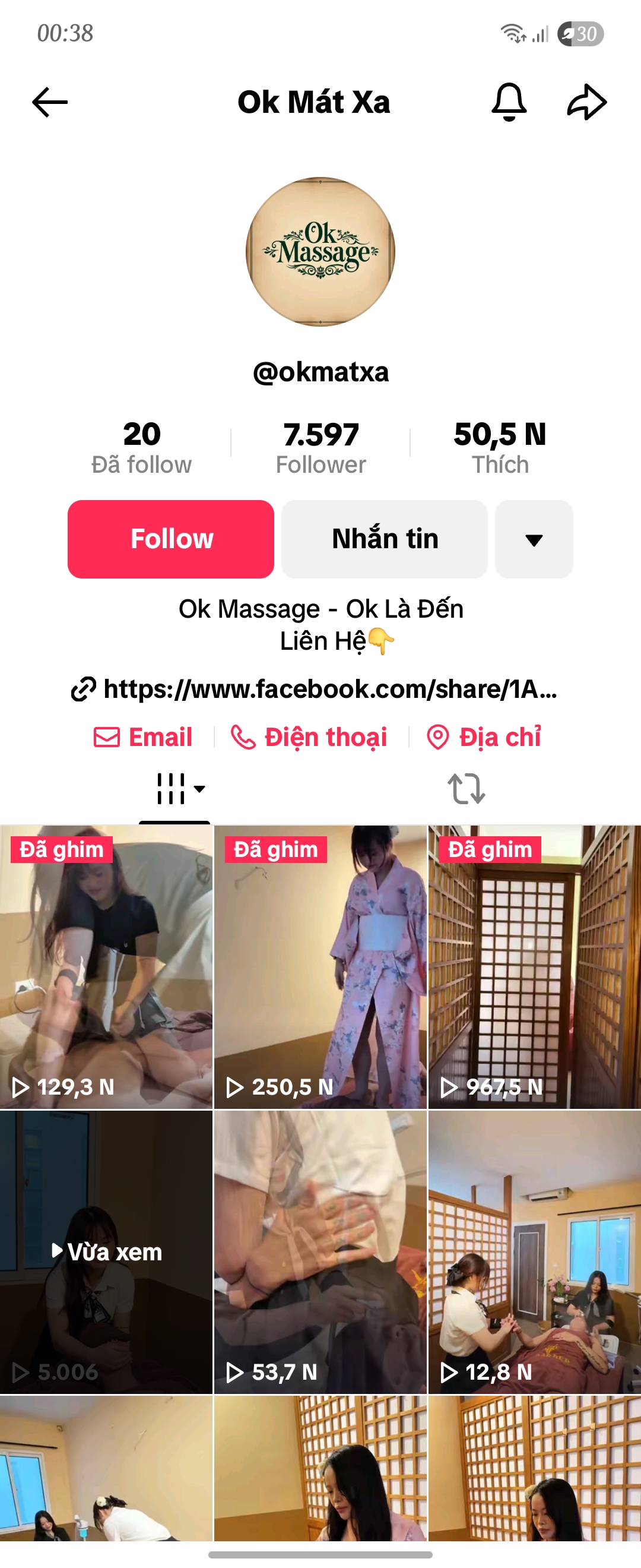
Task: View the 20 Đã follow list
Action: (142, 447)
